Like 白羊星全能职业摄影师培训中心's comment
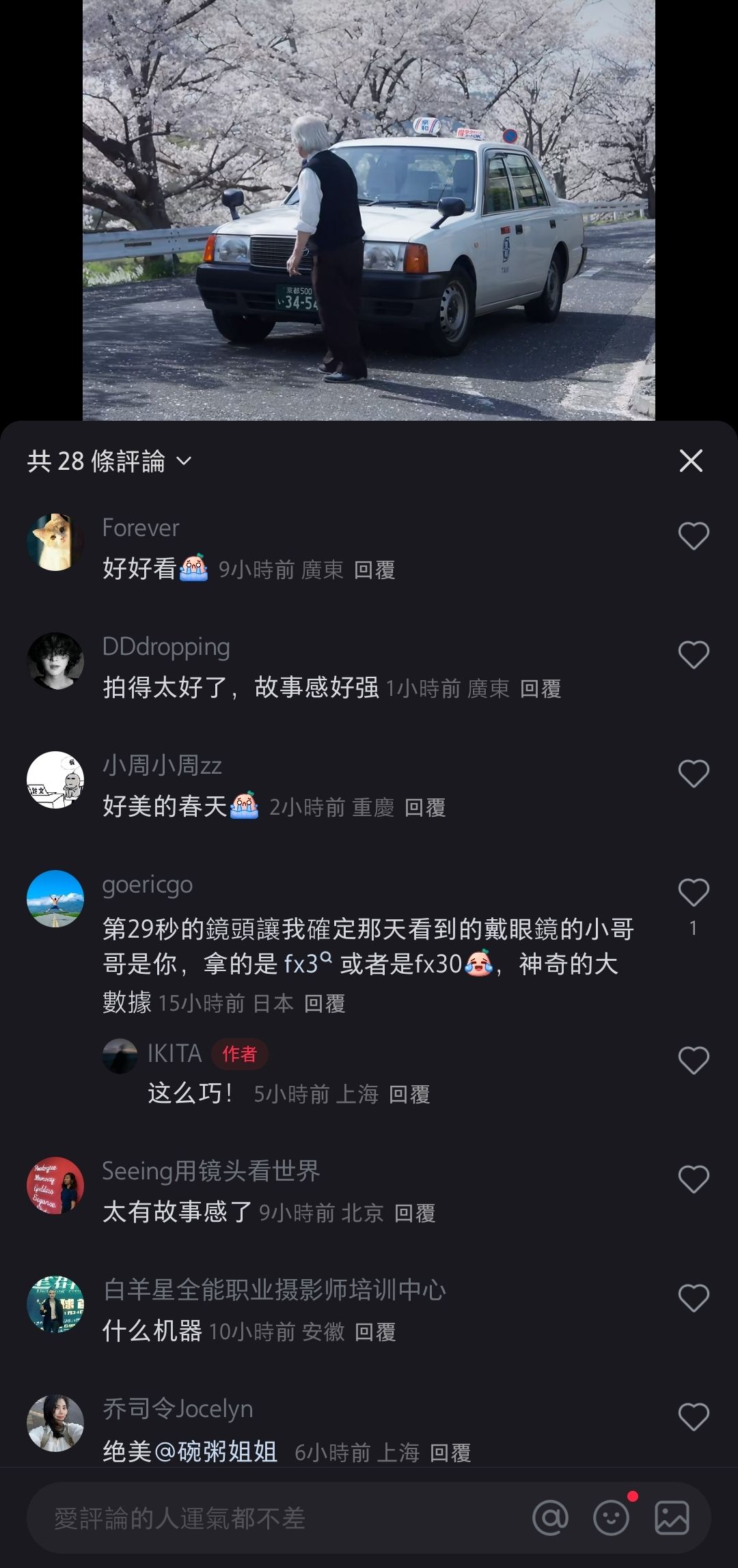This screenshot has width=738, height=1568. coord(694,1298)
